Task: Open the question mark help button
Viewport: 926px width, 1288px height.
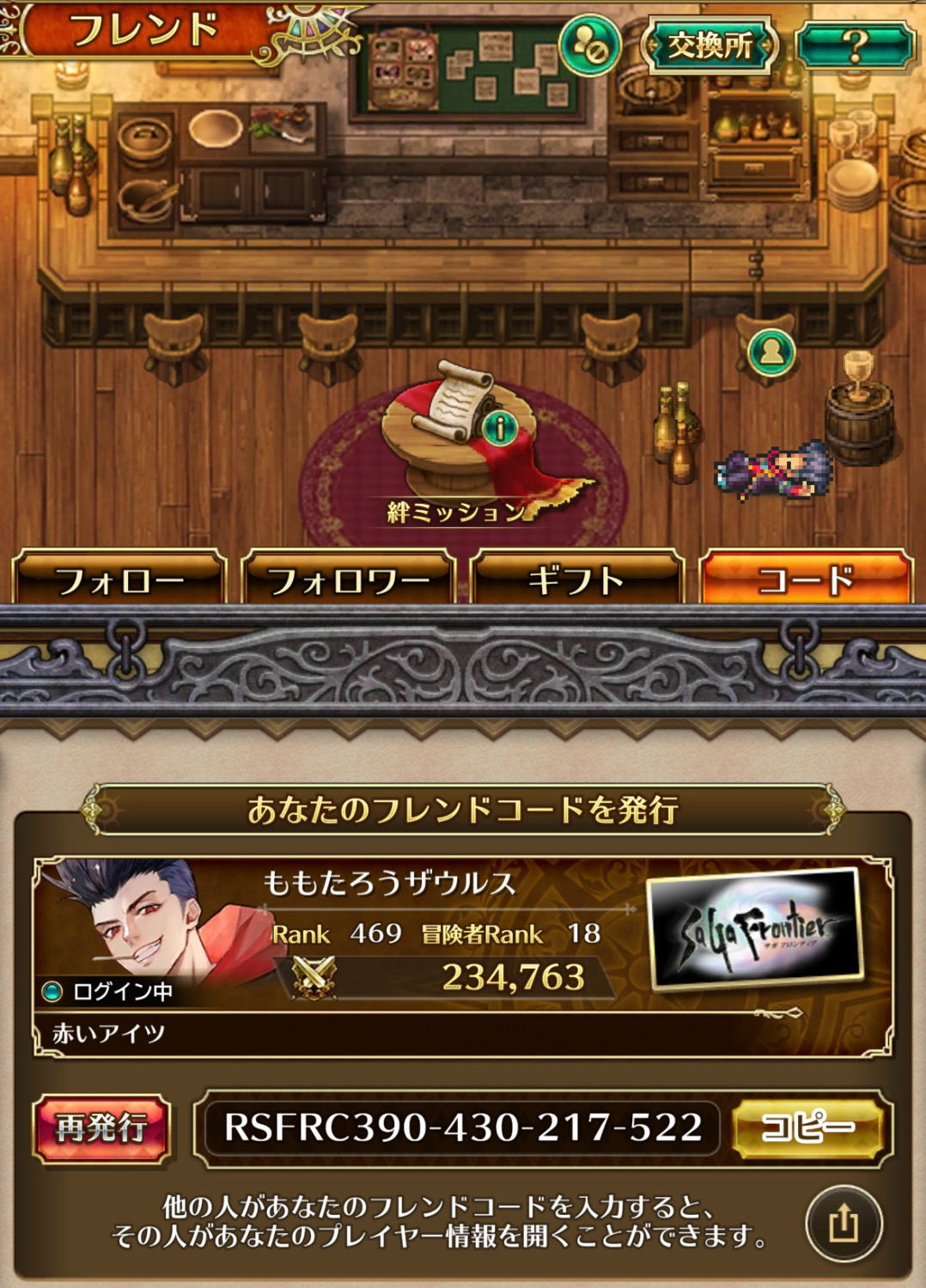Action: (854, 46)
